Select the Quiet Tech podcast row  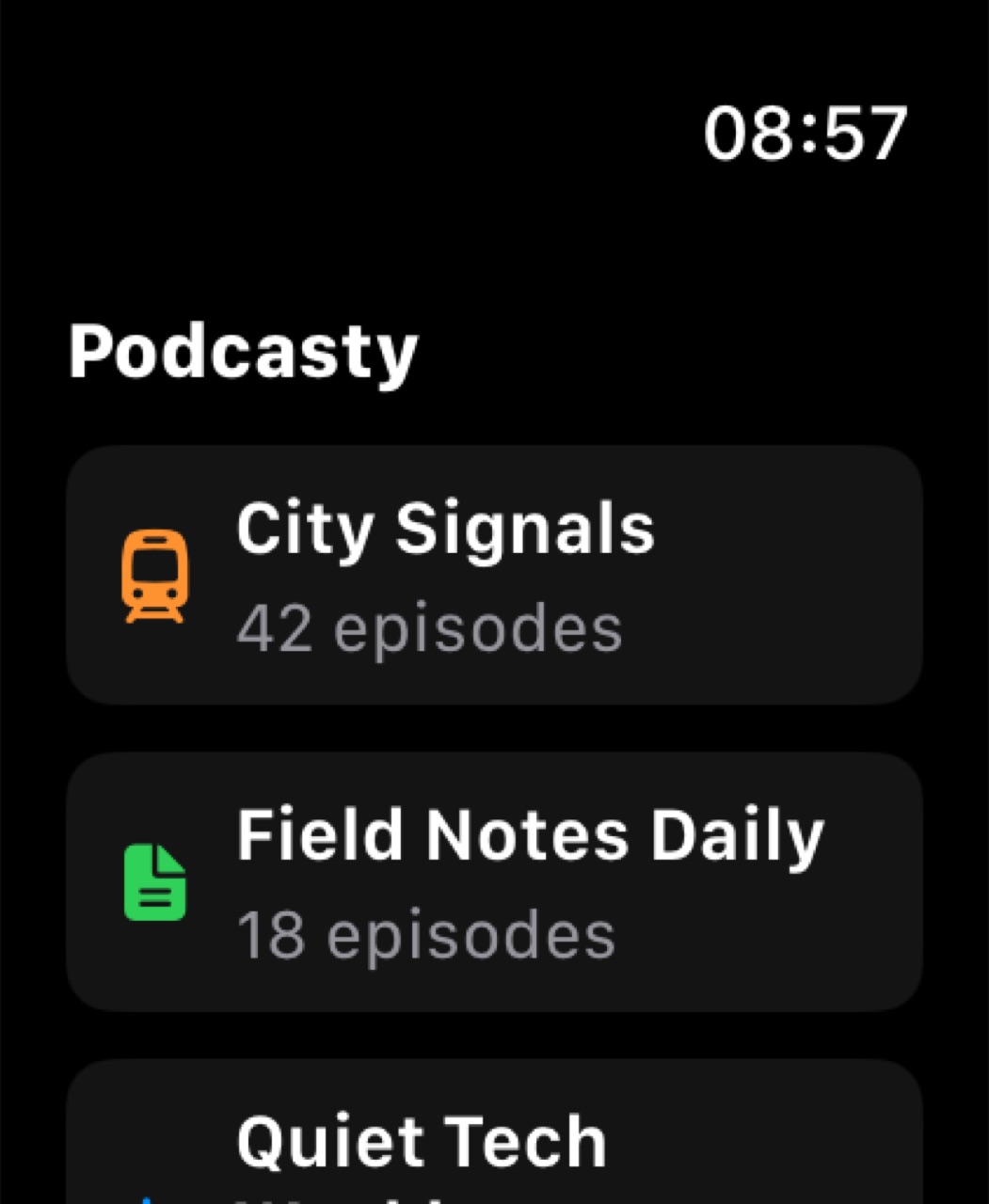tap(494, 1132)
